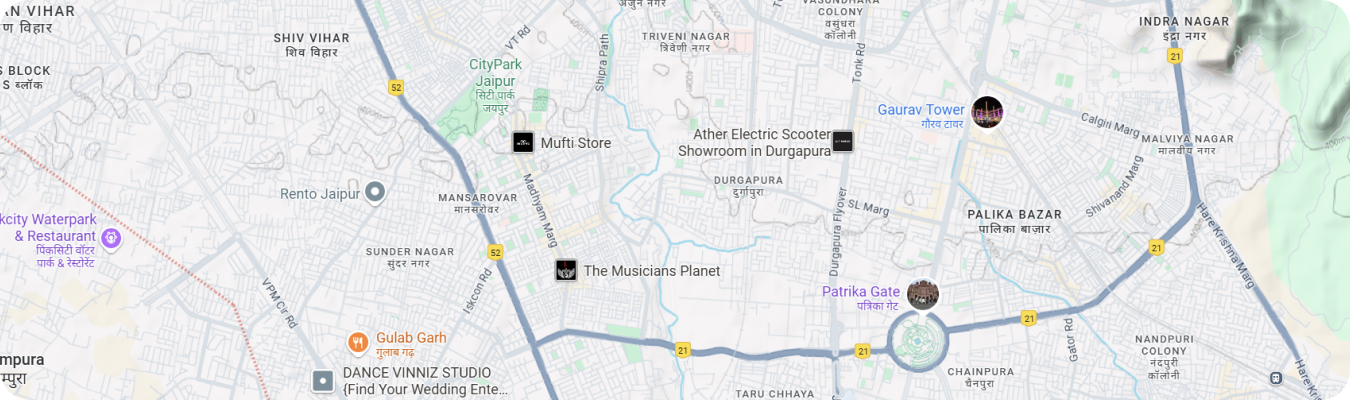Select the Rento Jaipur location pin
1350x400 pixels.
coord(375,192)
